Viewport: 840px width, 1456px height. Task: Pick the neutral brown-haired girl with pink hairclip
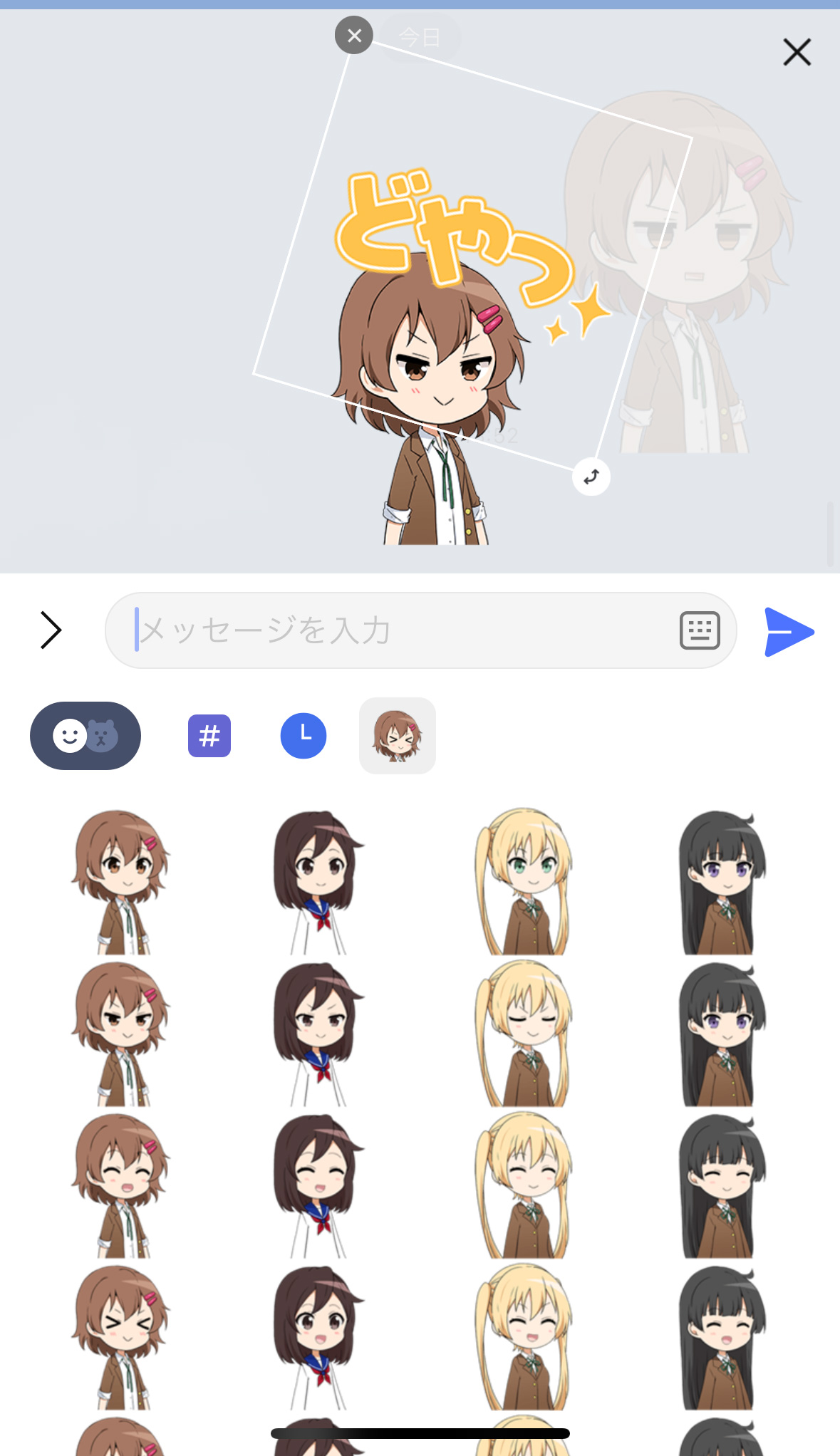pos(121,882)
